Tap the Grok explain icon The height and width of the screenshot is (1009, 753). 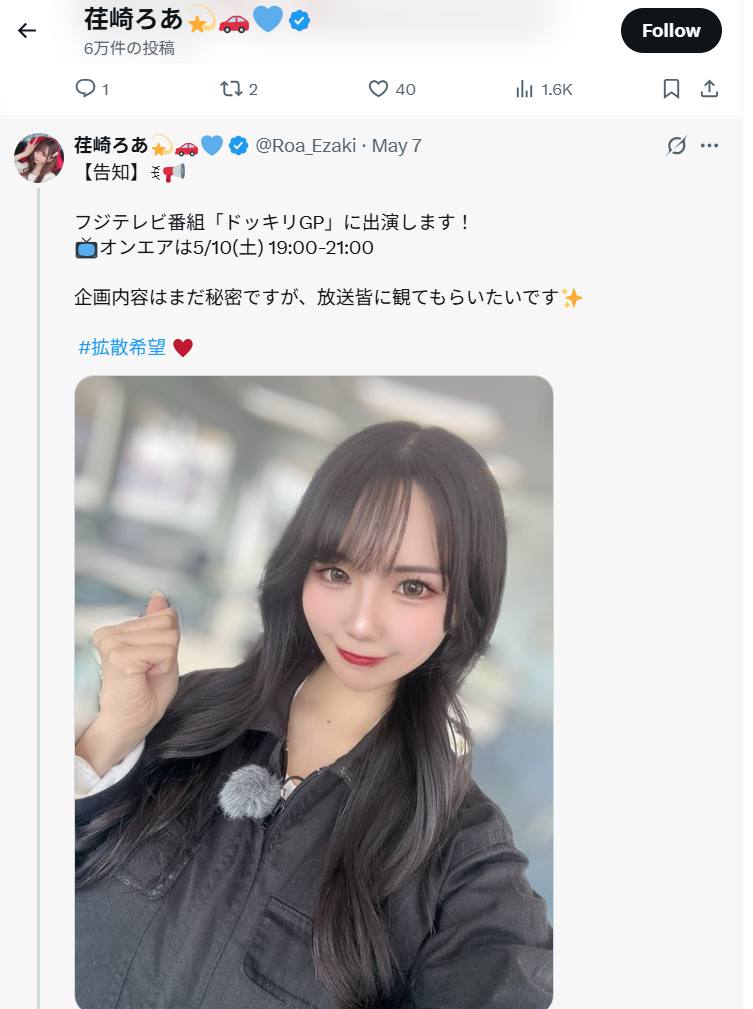coord(677,146)
